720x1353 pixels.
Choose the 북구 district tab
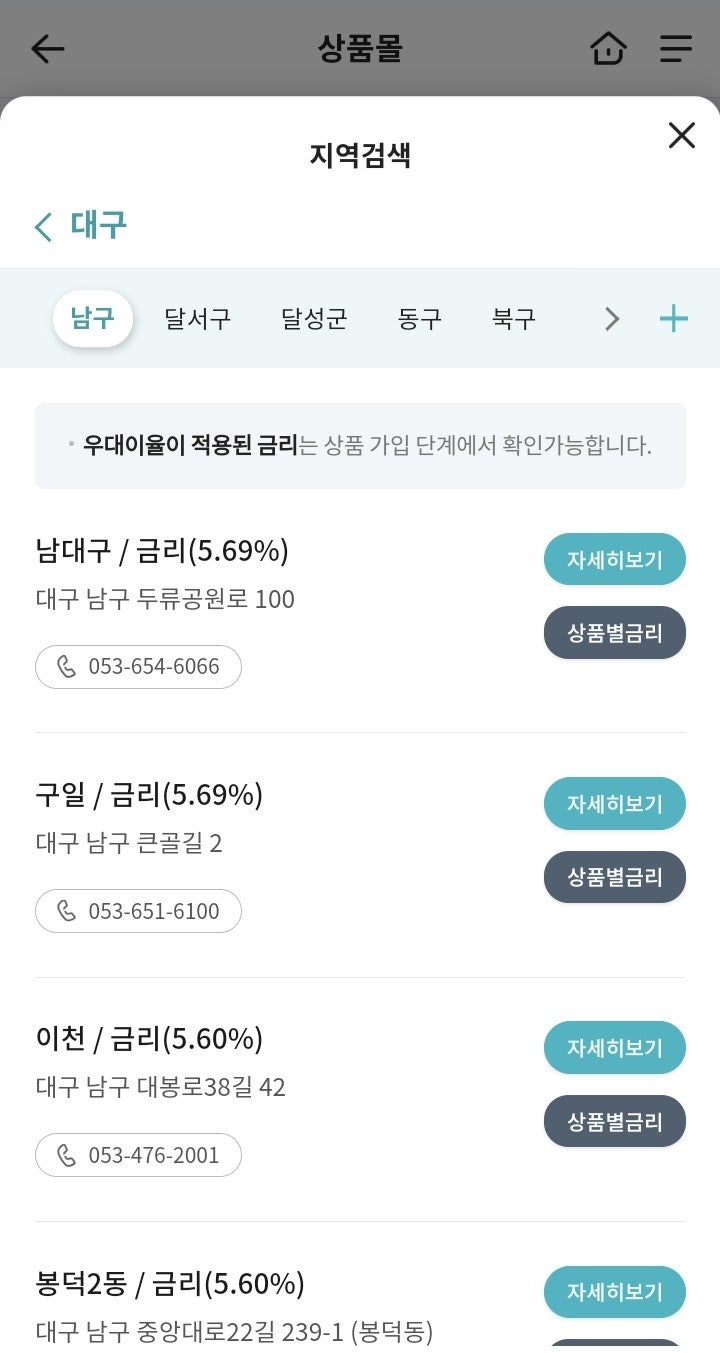(x=514, y=319)
